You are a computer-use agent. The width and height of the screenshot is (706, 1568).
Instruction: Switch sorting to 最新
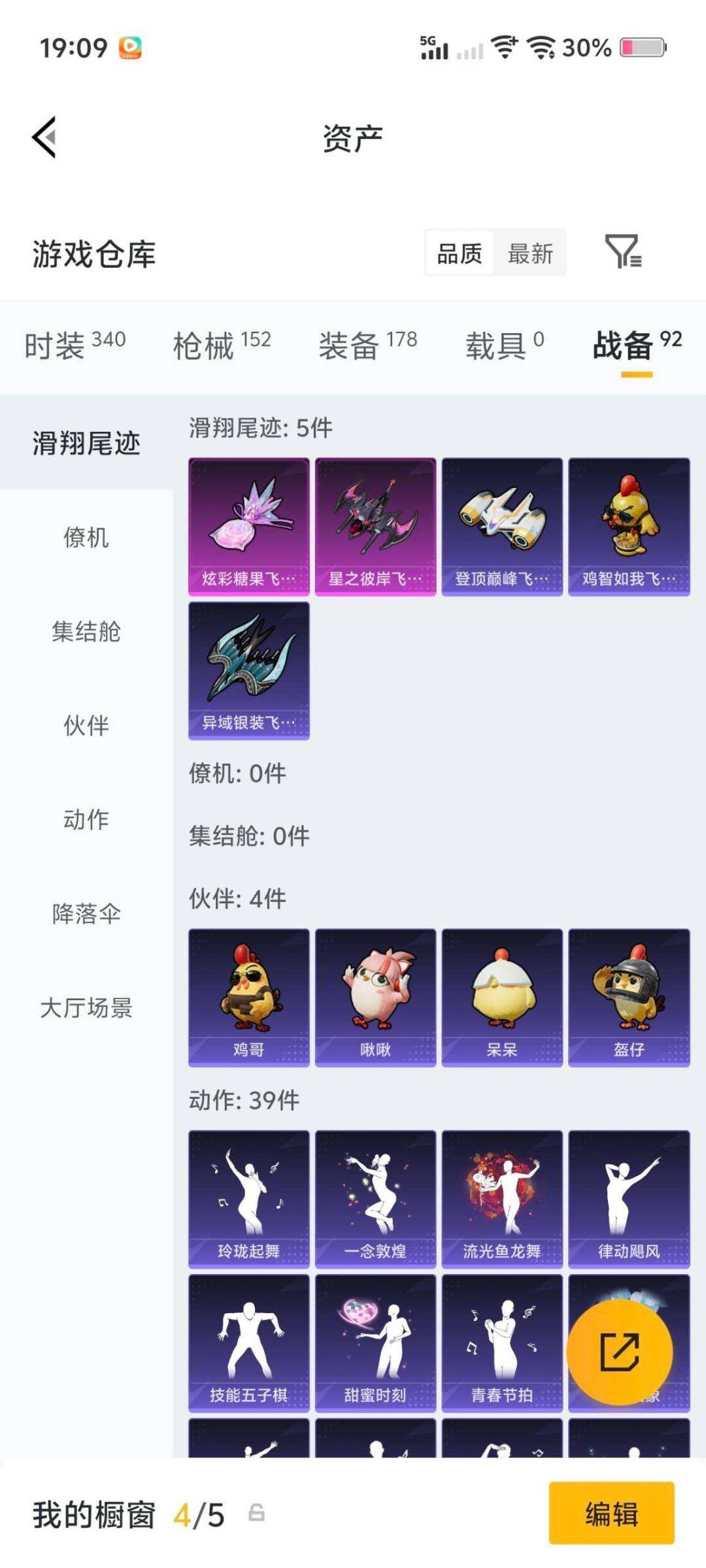point(530,254)
